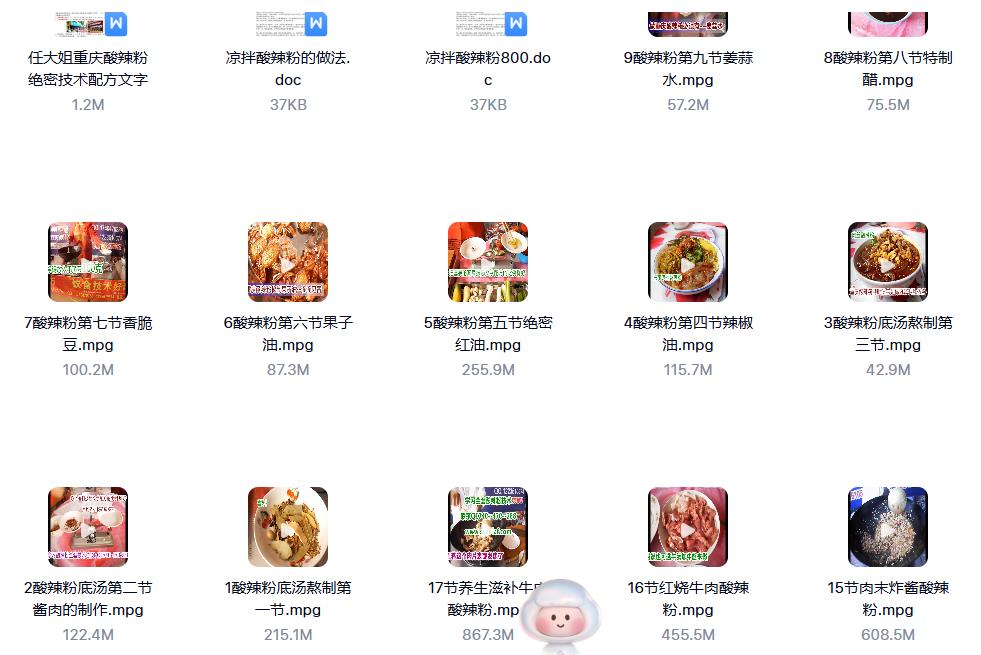Play 3酸辣粉底汤熬制第三节.mpg video
981x655 pixels.
tap(888, 262)
